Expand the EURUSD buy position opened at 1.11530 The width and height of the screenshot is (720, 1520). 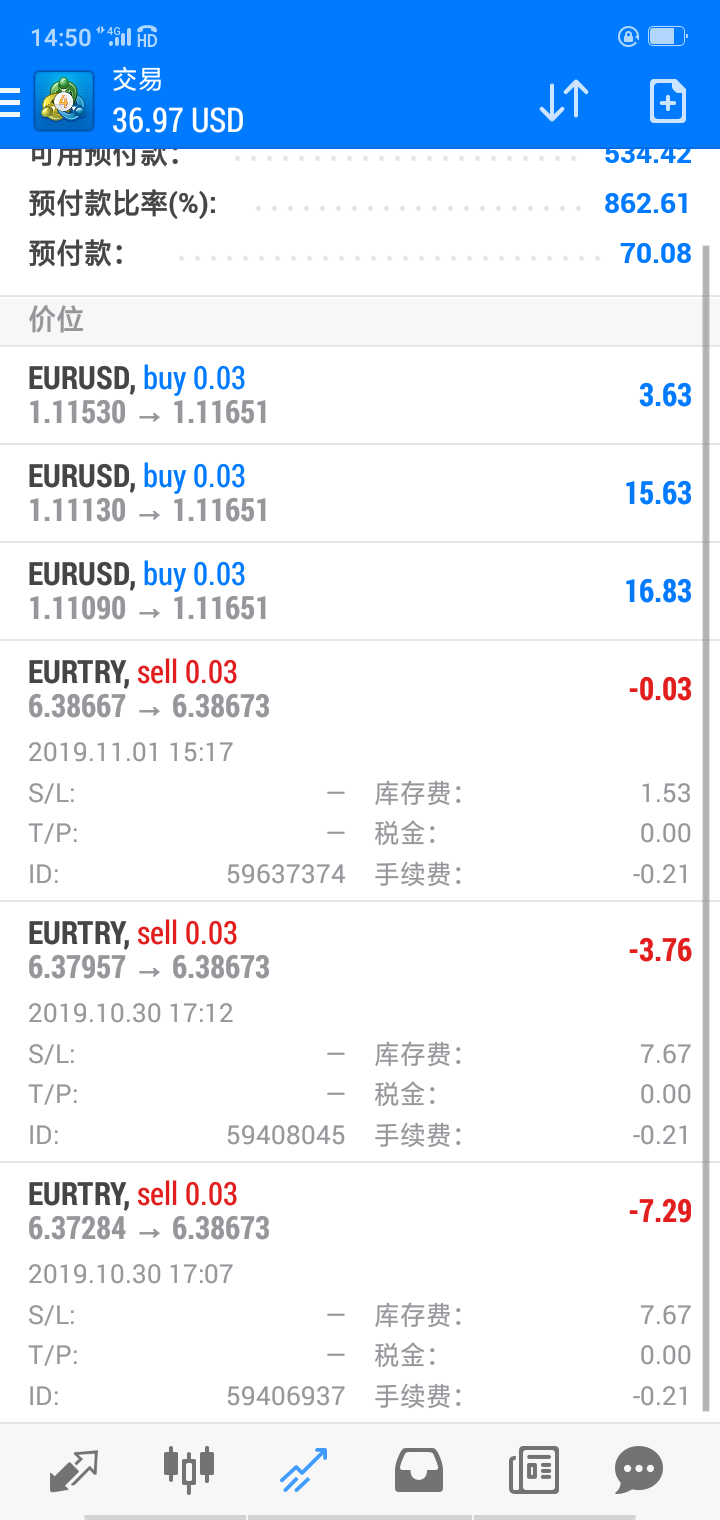pyautogui.click(x=360, y=395)
